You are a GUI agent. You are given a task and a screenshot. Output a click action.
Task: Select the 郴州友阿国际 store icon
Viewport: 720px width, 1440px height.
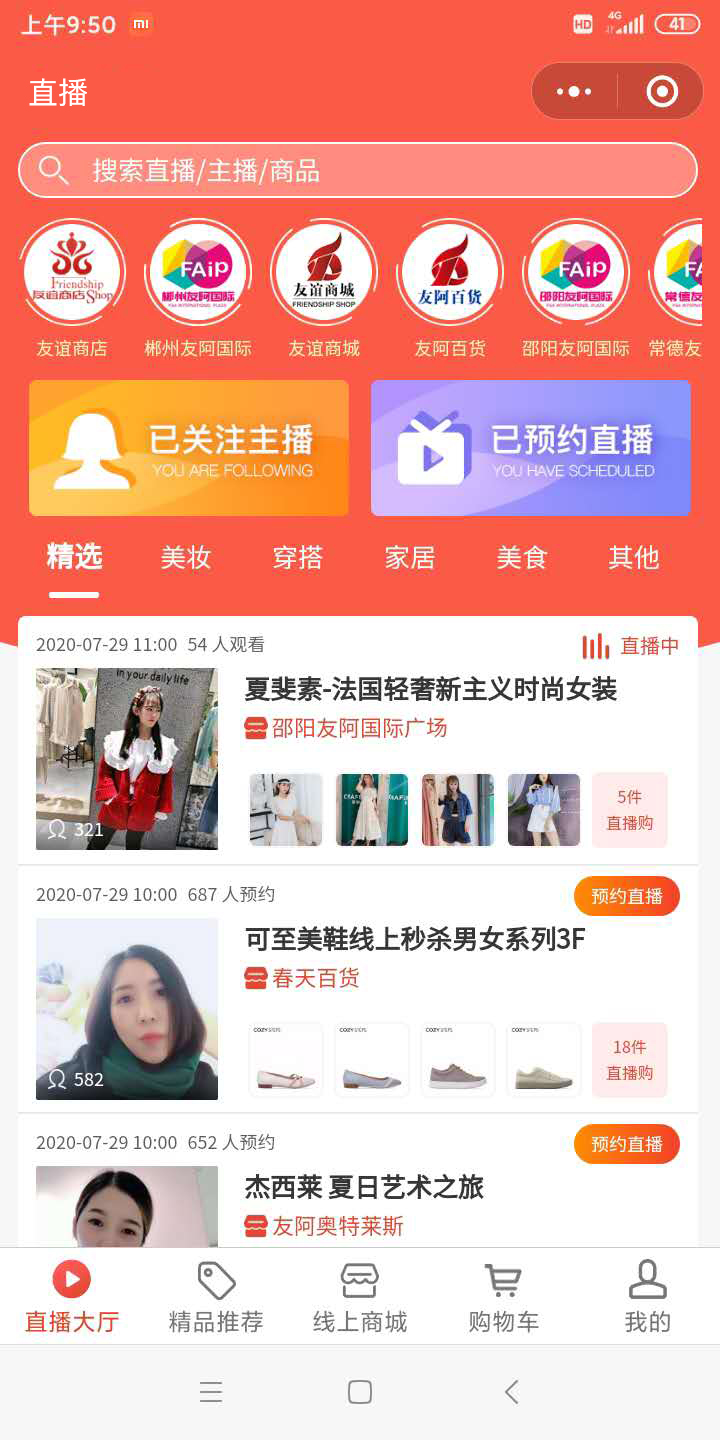click(198, 271)
